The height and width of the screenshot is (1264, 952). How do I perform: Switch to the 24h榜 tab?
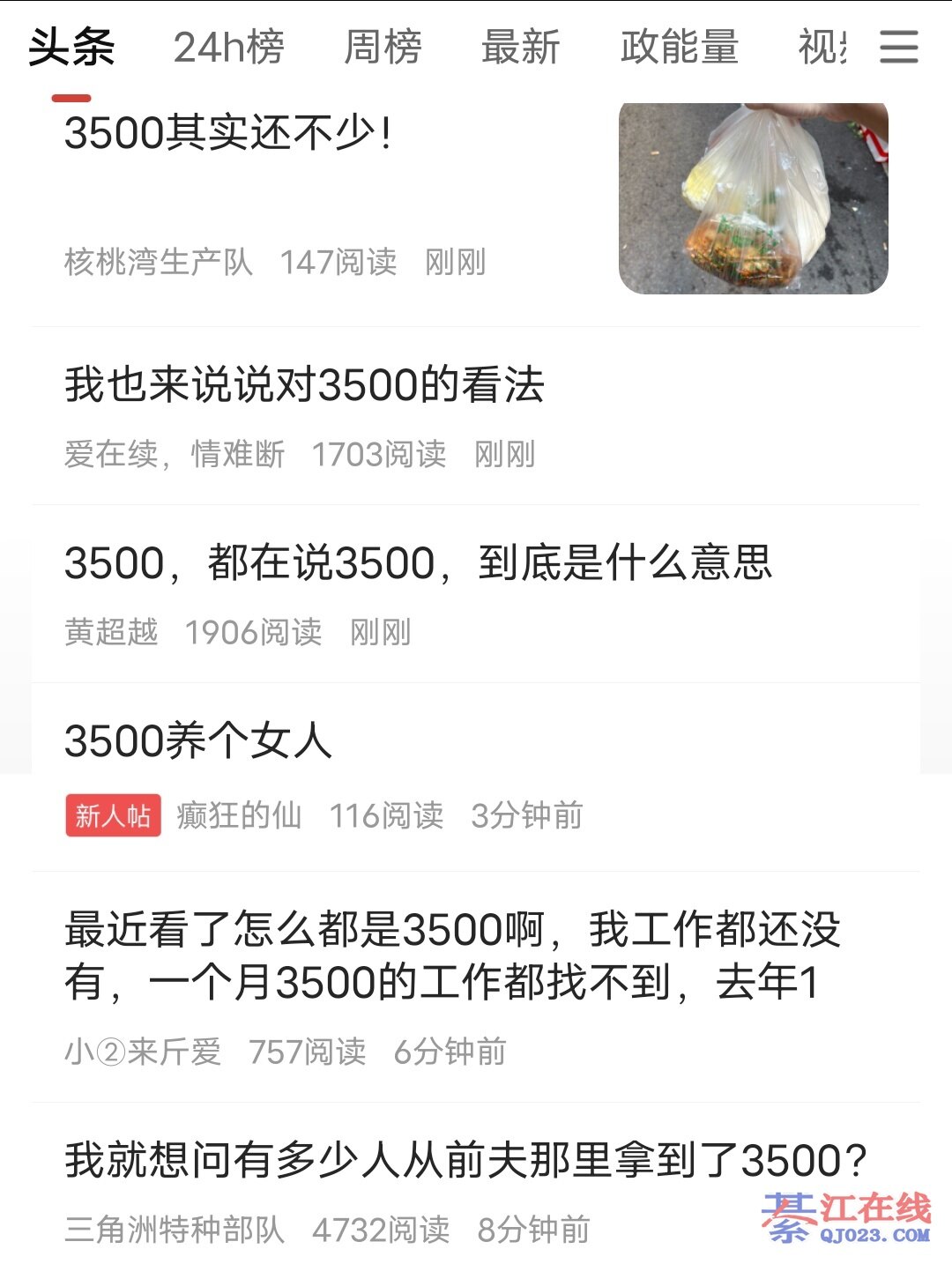pos(228,47)
